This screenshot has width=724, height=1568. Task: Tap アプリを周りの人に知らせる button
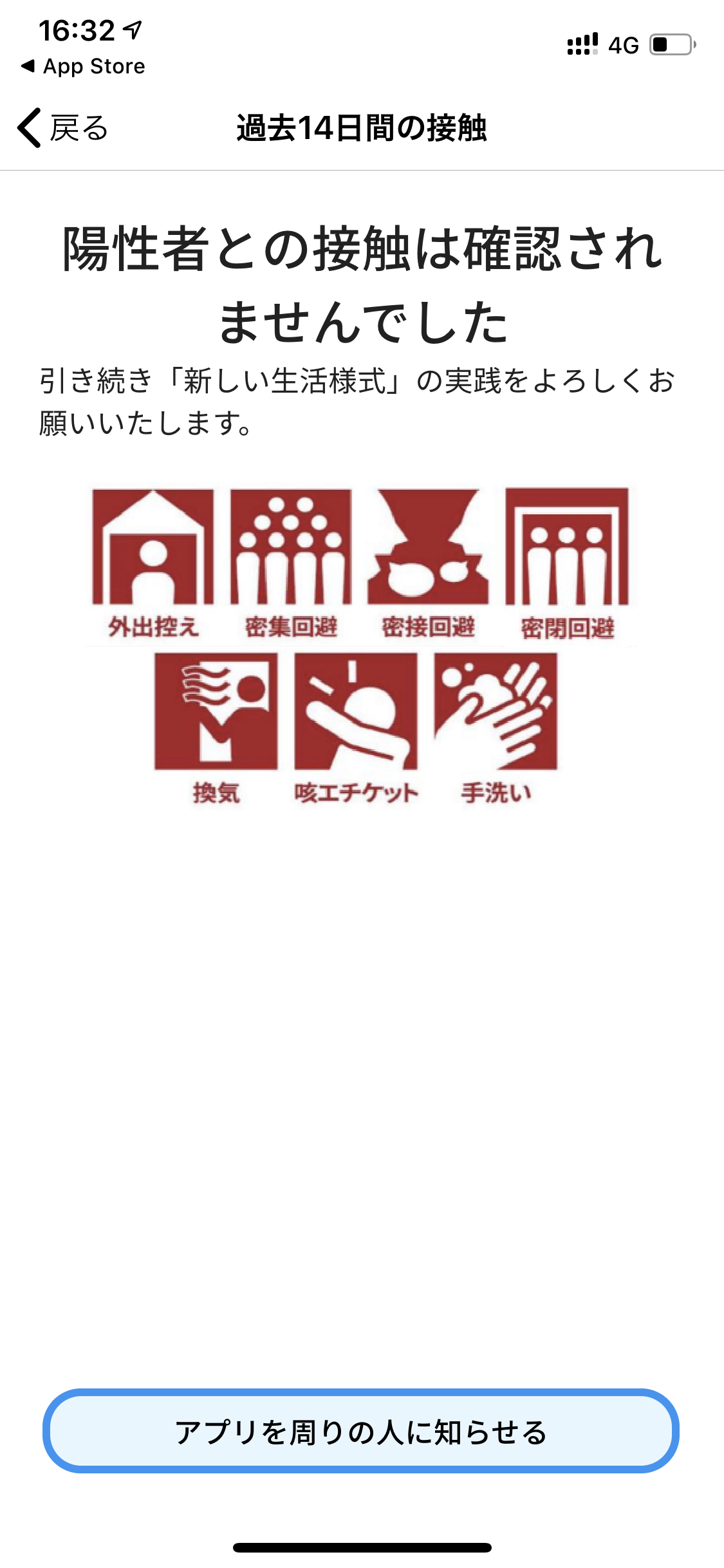click(361, 1432)
